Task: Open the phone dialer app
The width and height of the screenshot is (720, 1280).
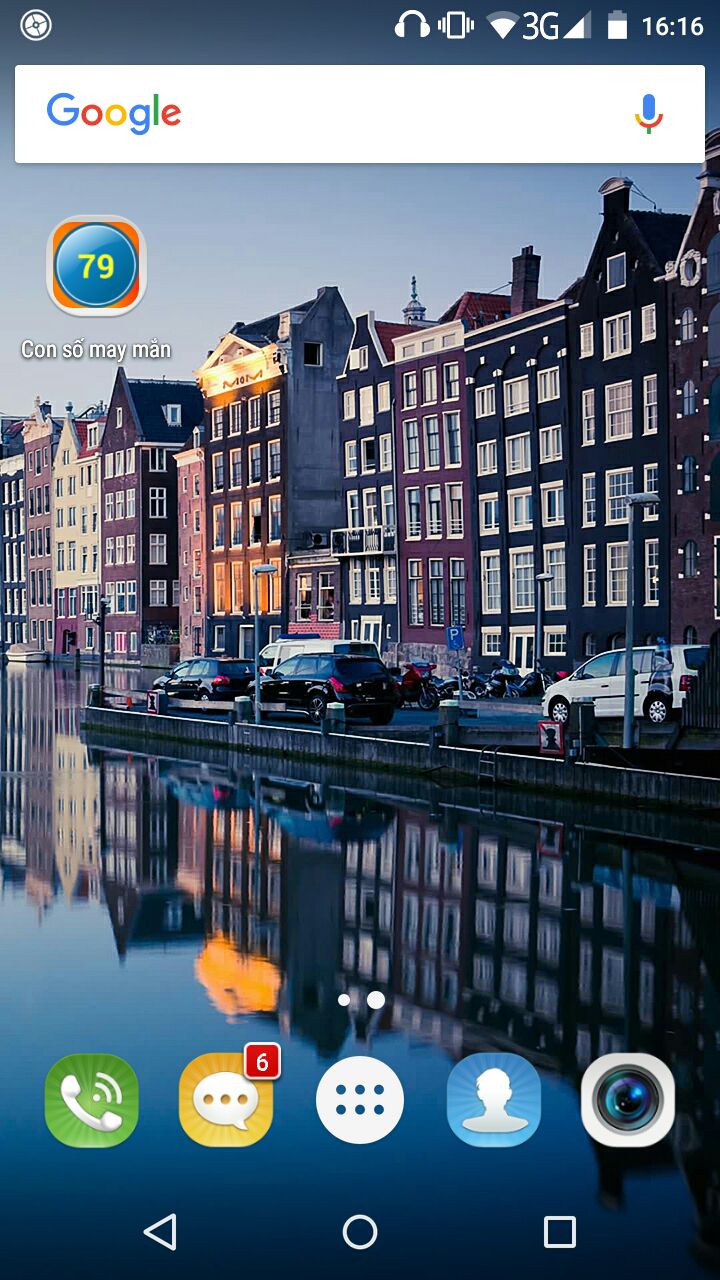Action: click(92, 1100)
